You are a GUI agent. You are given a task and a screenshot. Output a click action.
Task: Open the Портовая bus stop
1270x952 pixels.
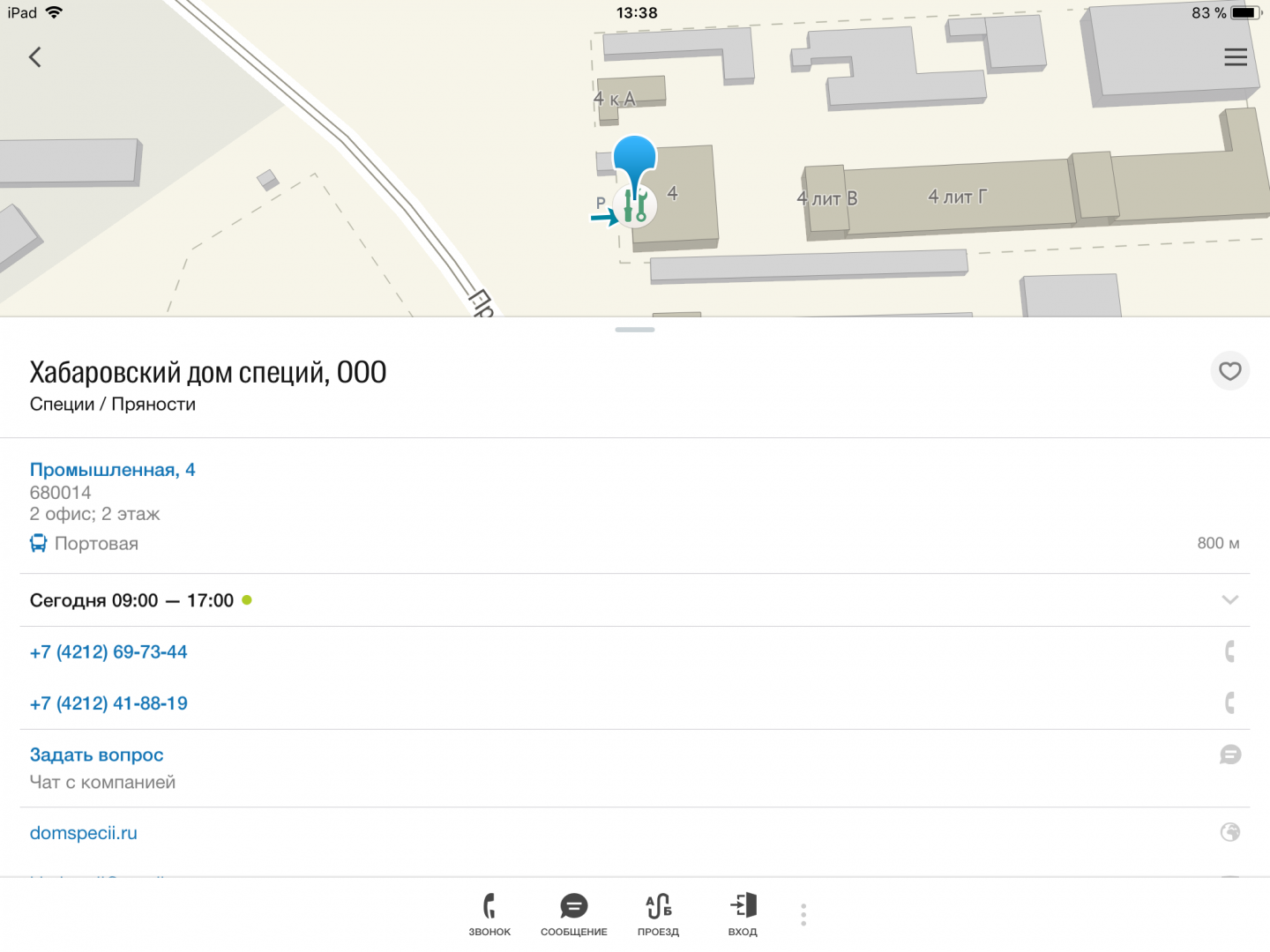[x=95, y=544]
